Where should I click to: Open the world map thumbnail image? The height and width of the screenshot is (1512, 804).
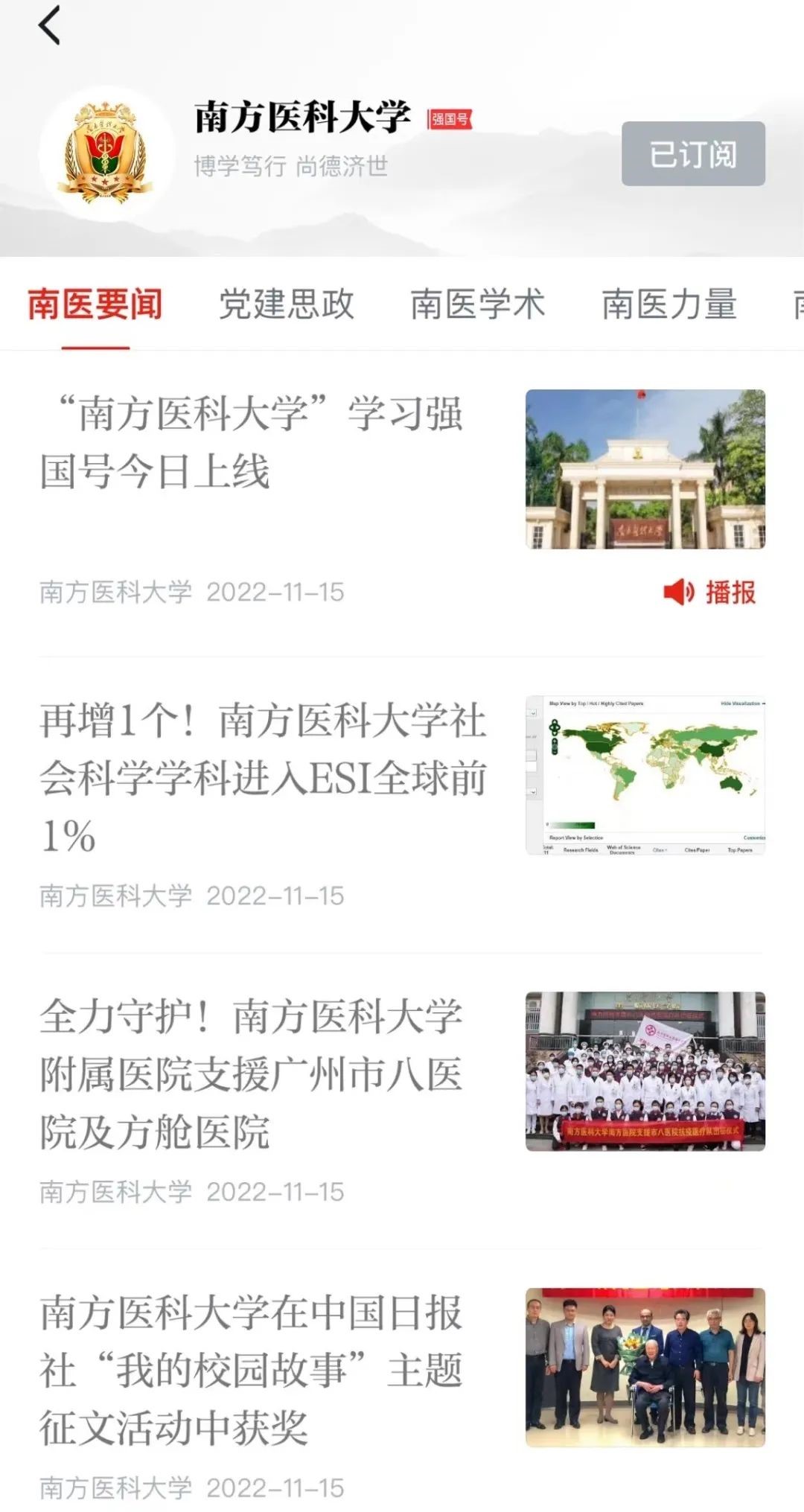pos(645,775)
